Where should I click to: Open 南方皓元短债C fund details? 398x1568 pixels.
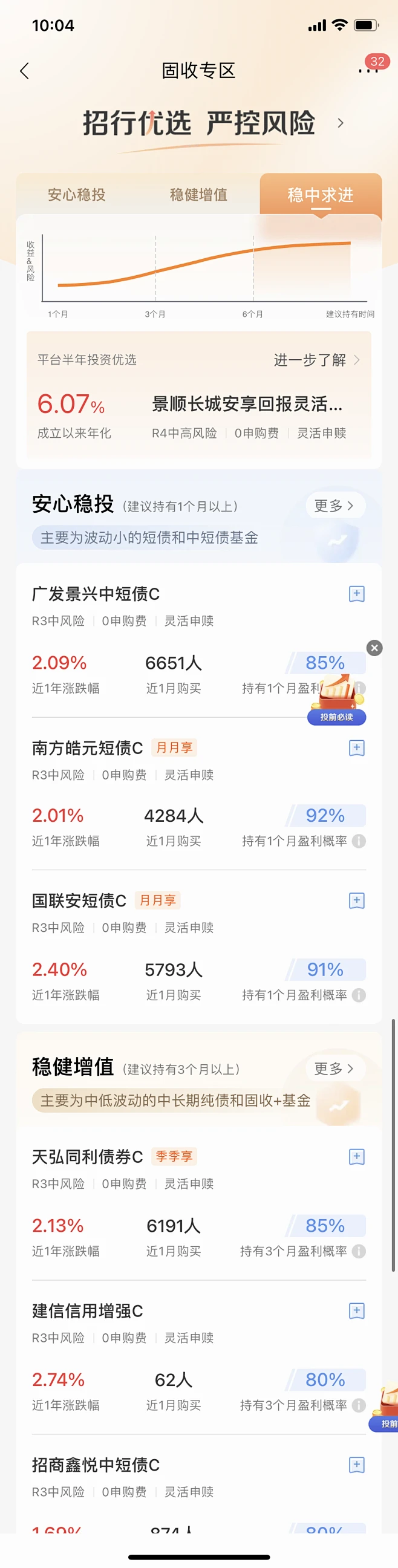click(x=88, y=748)
